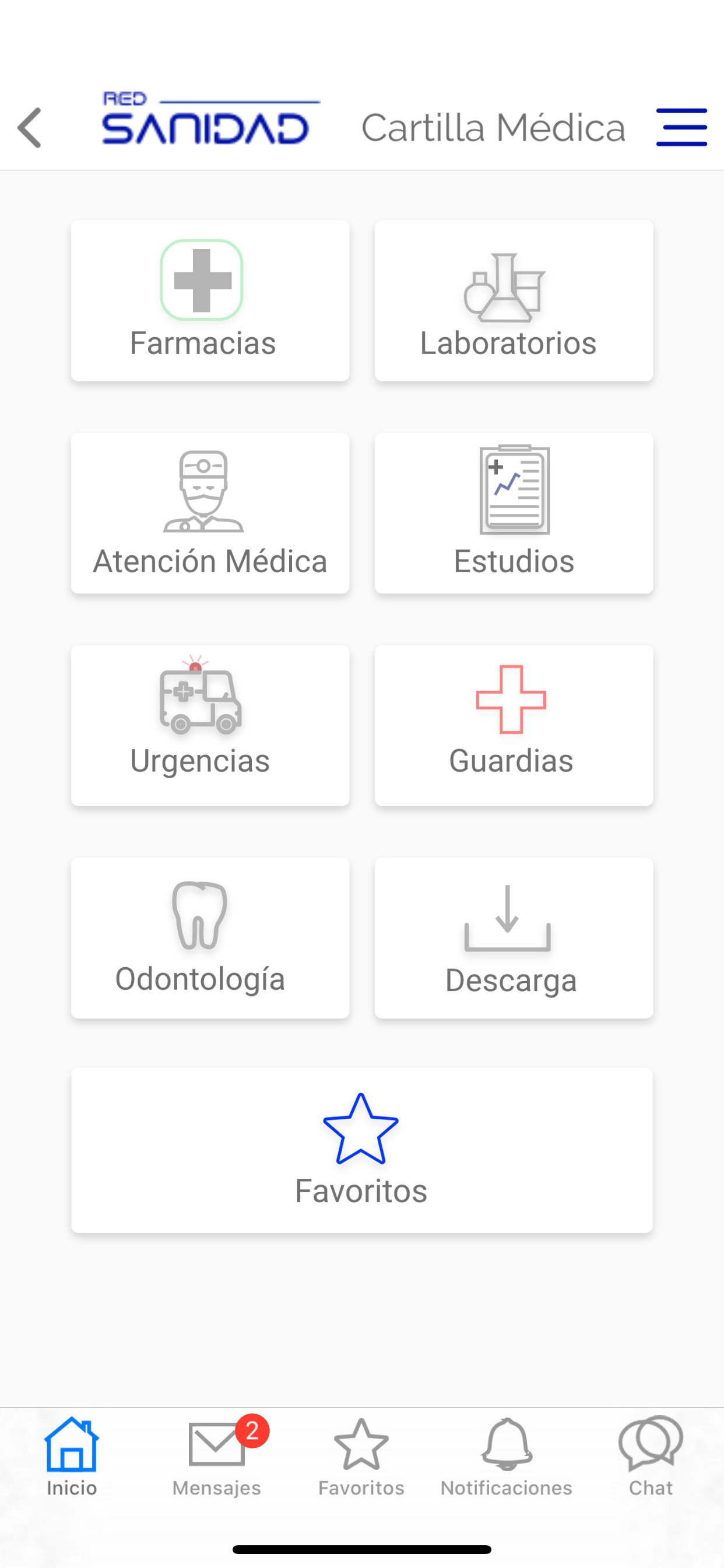Open the Urgencias card

(210, 726)
